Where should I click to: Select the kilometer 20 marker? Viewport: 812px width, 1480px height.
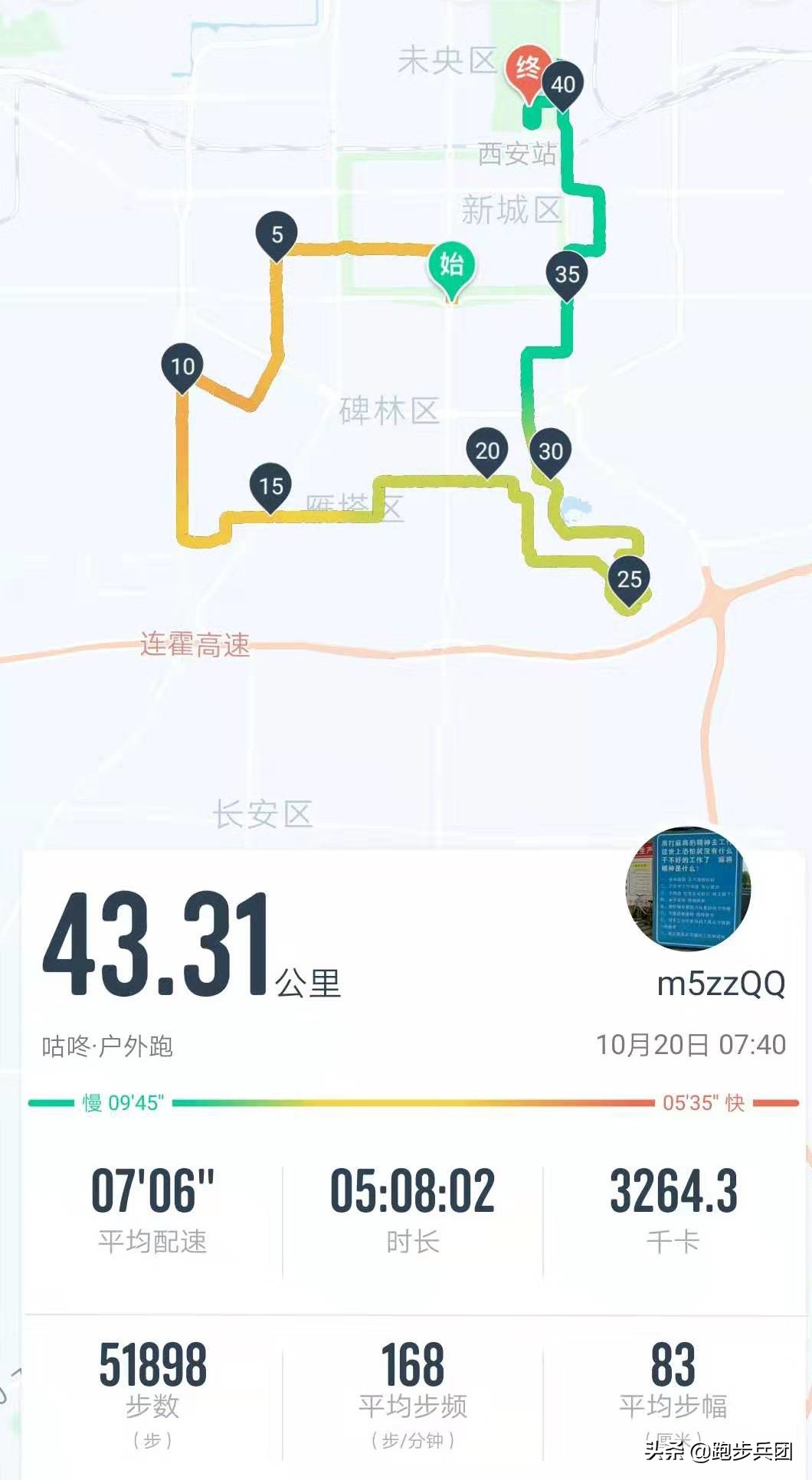coord(486,451)
